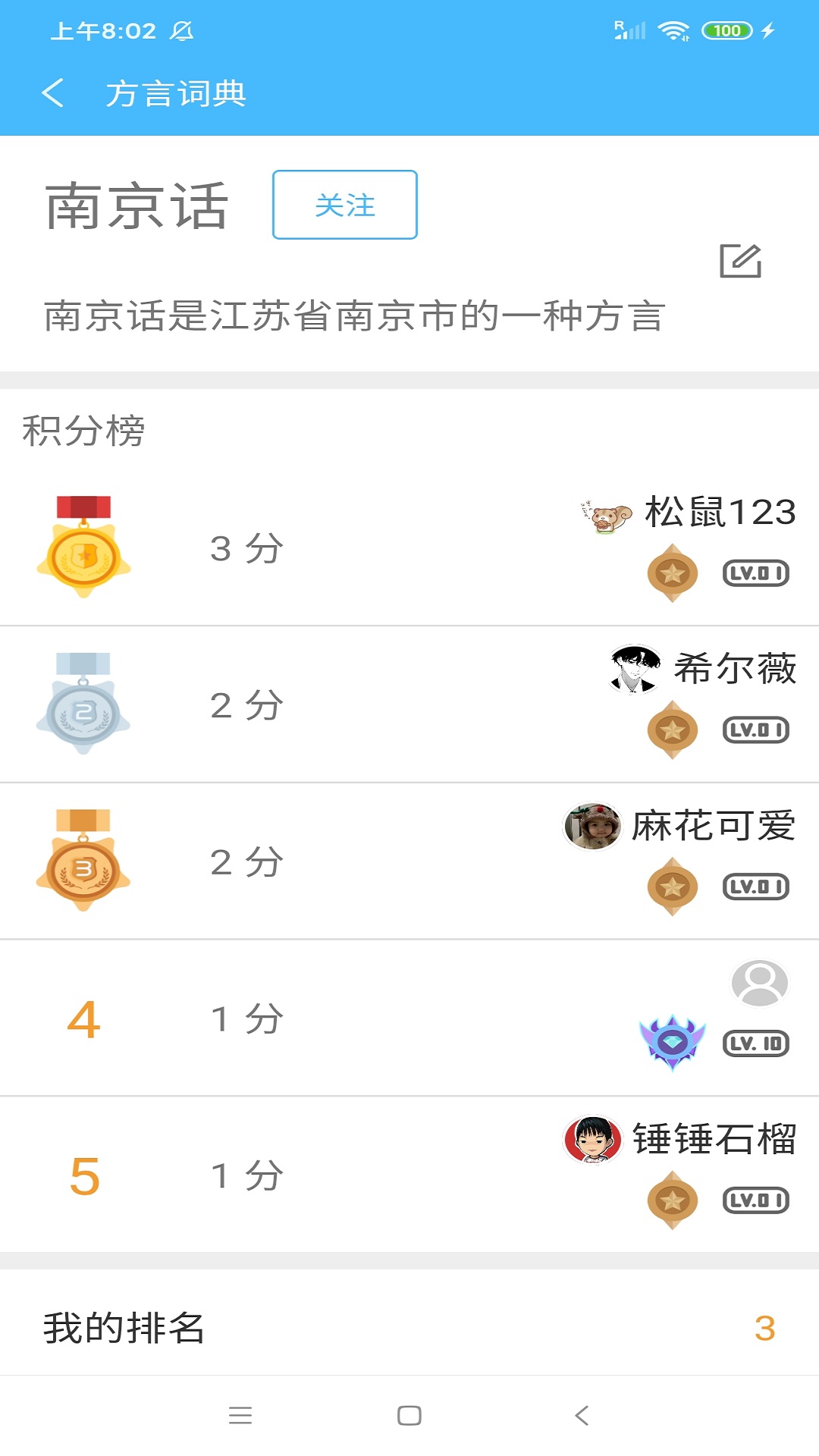The height and width of the screenshot is (1456, 819).
Task: View 希尔薇's leaderboard entry
Action: 409,704
